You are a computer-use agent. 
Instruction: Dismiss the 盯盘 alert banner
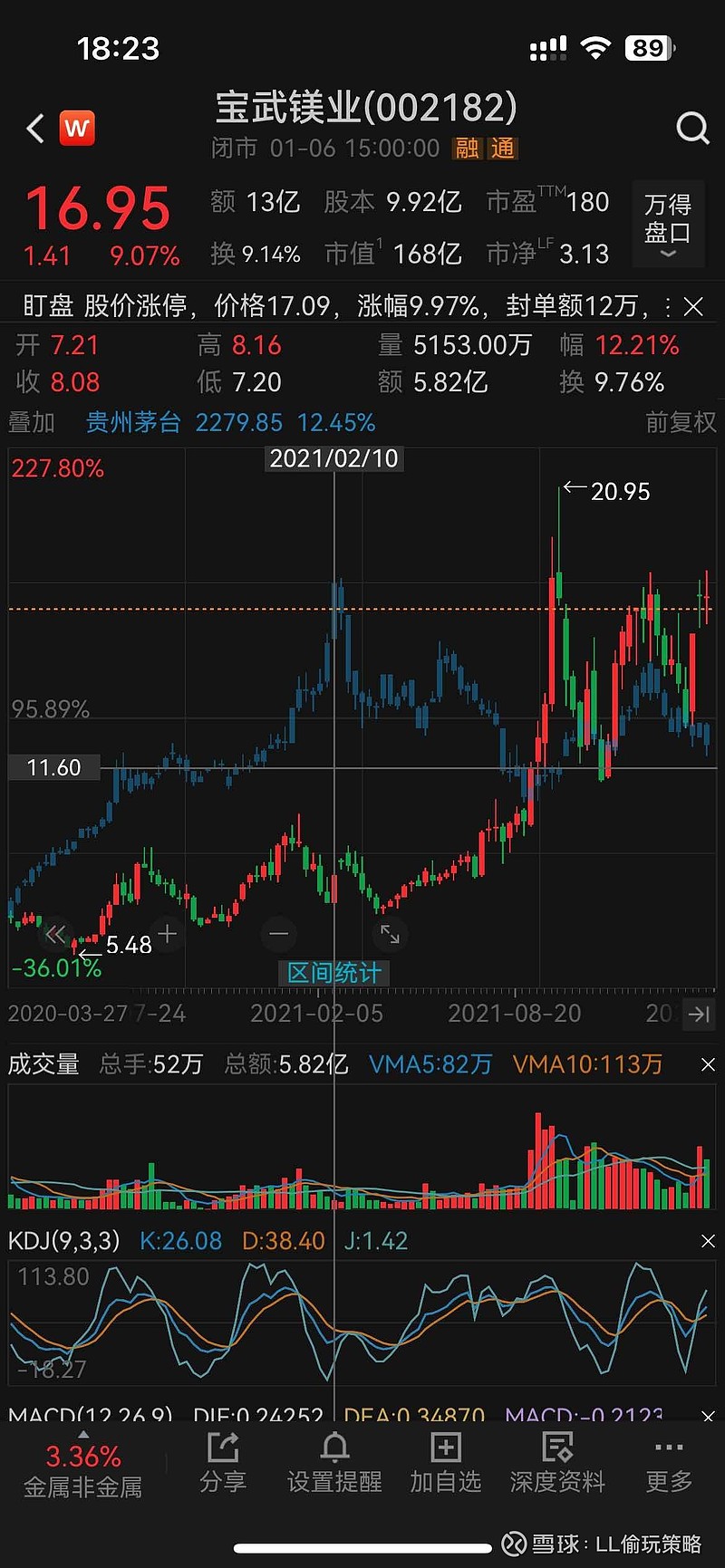(694, 307)
